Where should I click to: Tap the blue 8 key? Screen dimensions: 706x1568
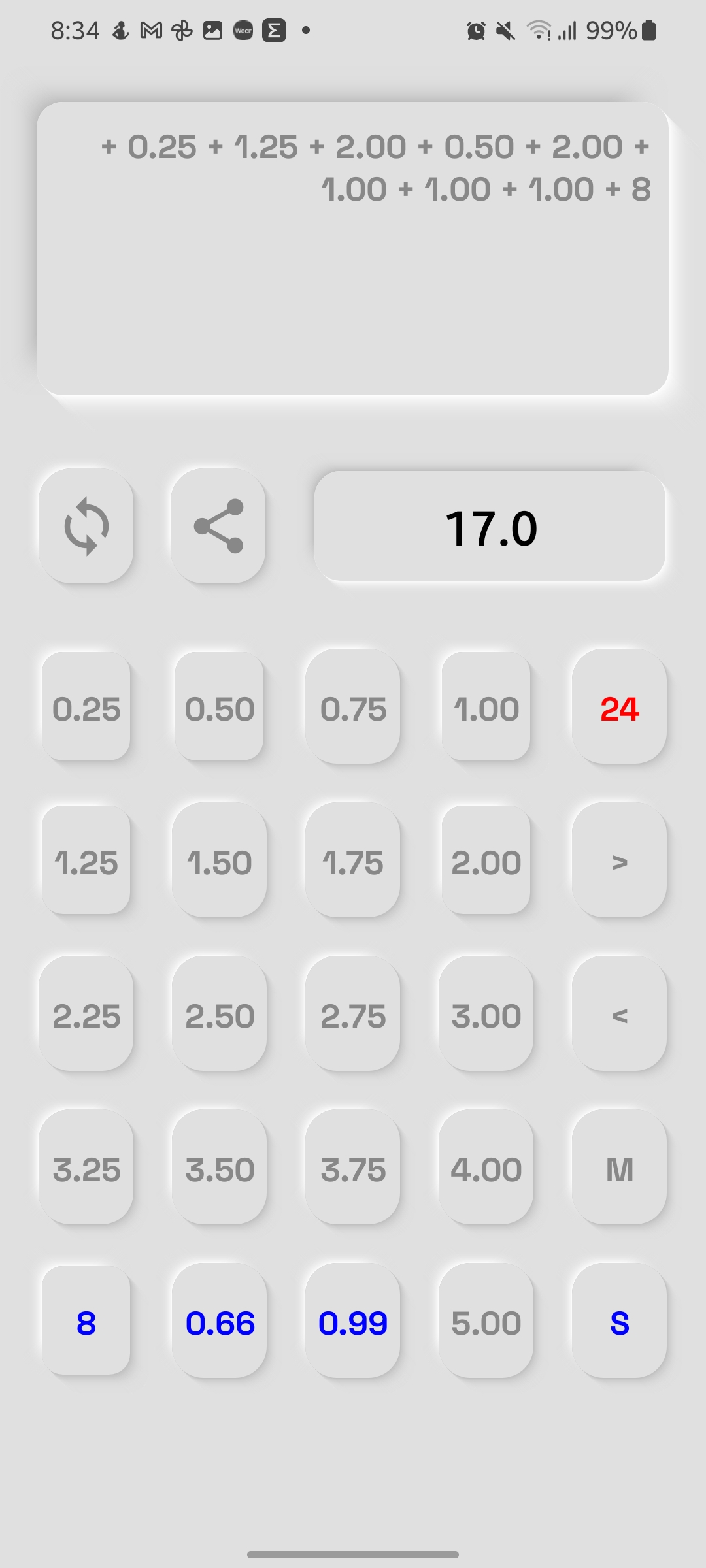click(86, 1322)
